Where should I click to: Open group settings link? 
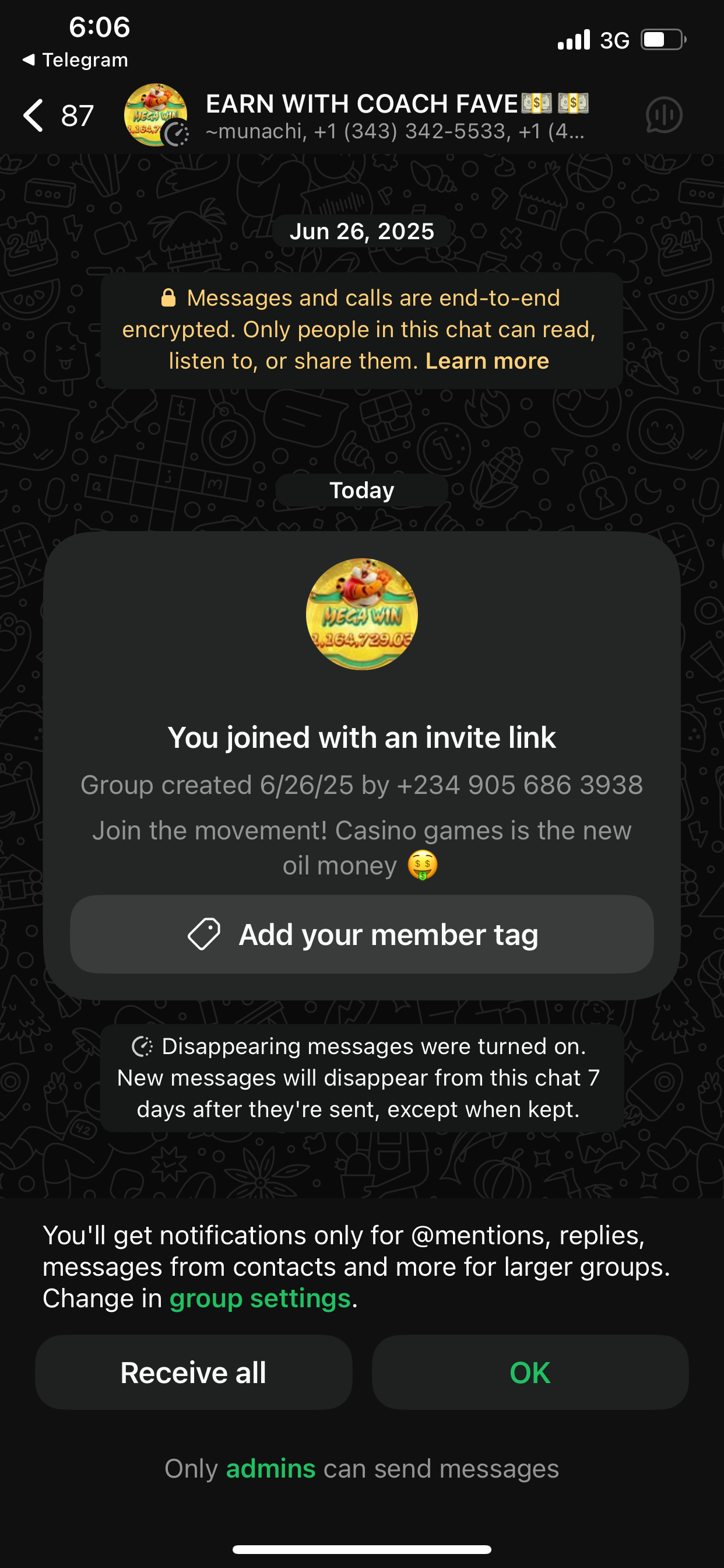click(x=260, y=1298)
